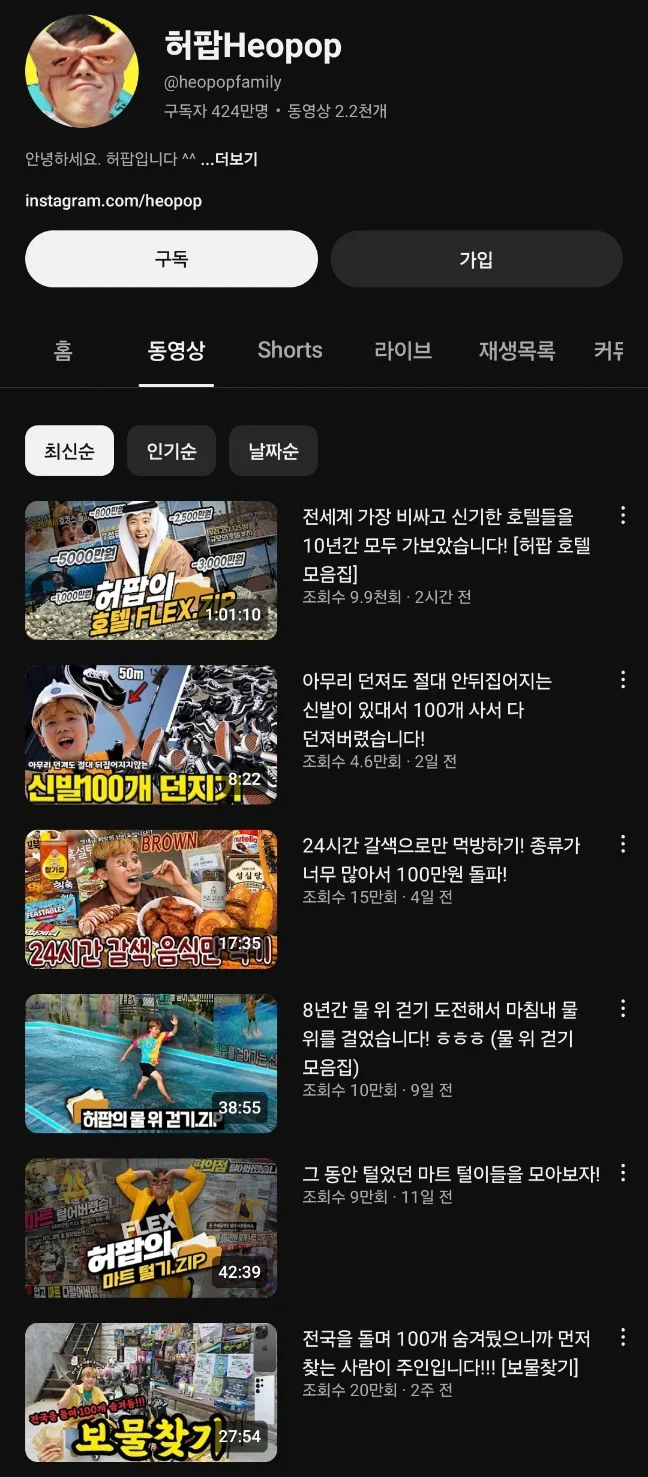This screenshot has width=648, height=1477.
Task: Open the channel profile picture
Action: coord(81,71)
